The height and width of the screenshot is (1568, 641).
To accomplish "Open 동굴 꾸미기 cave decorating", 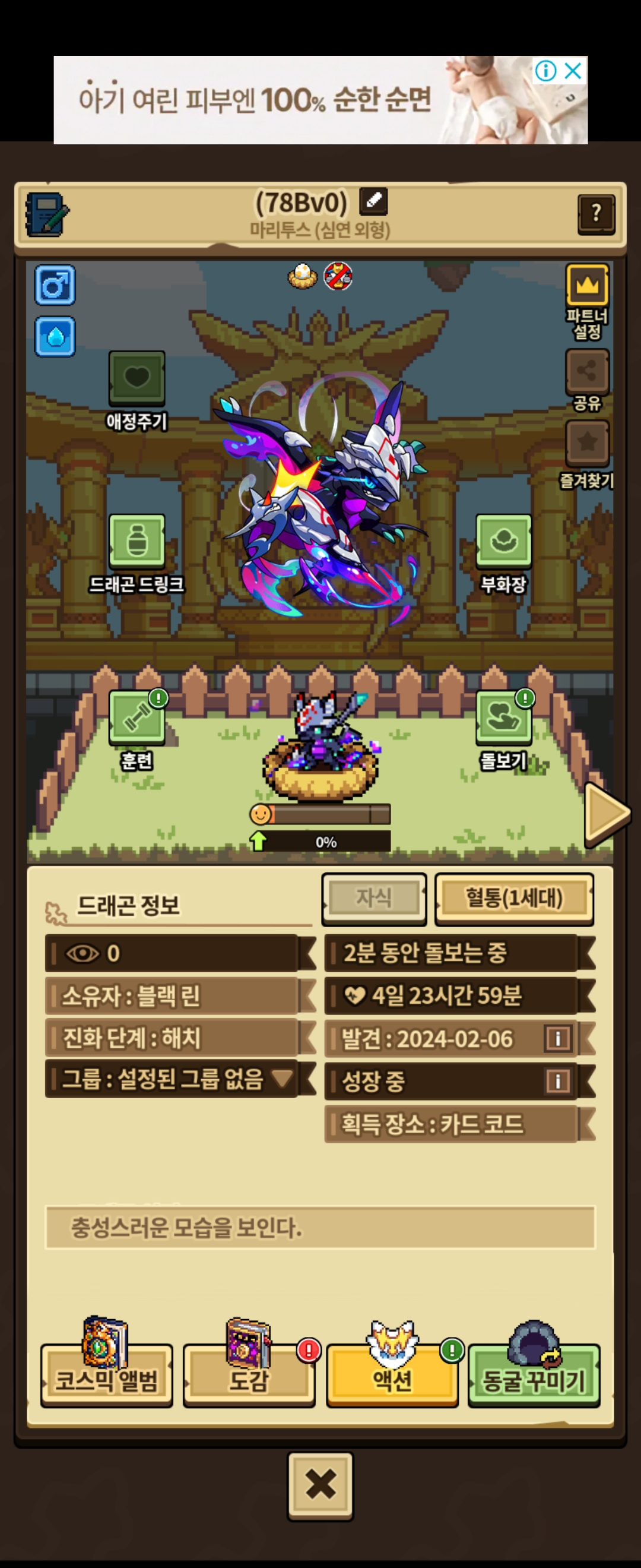I will pos(534,1378).
